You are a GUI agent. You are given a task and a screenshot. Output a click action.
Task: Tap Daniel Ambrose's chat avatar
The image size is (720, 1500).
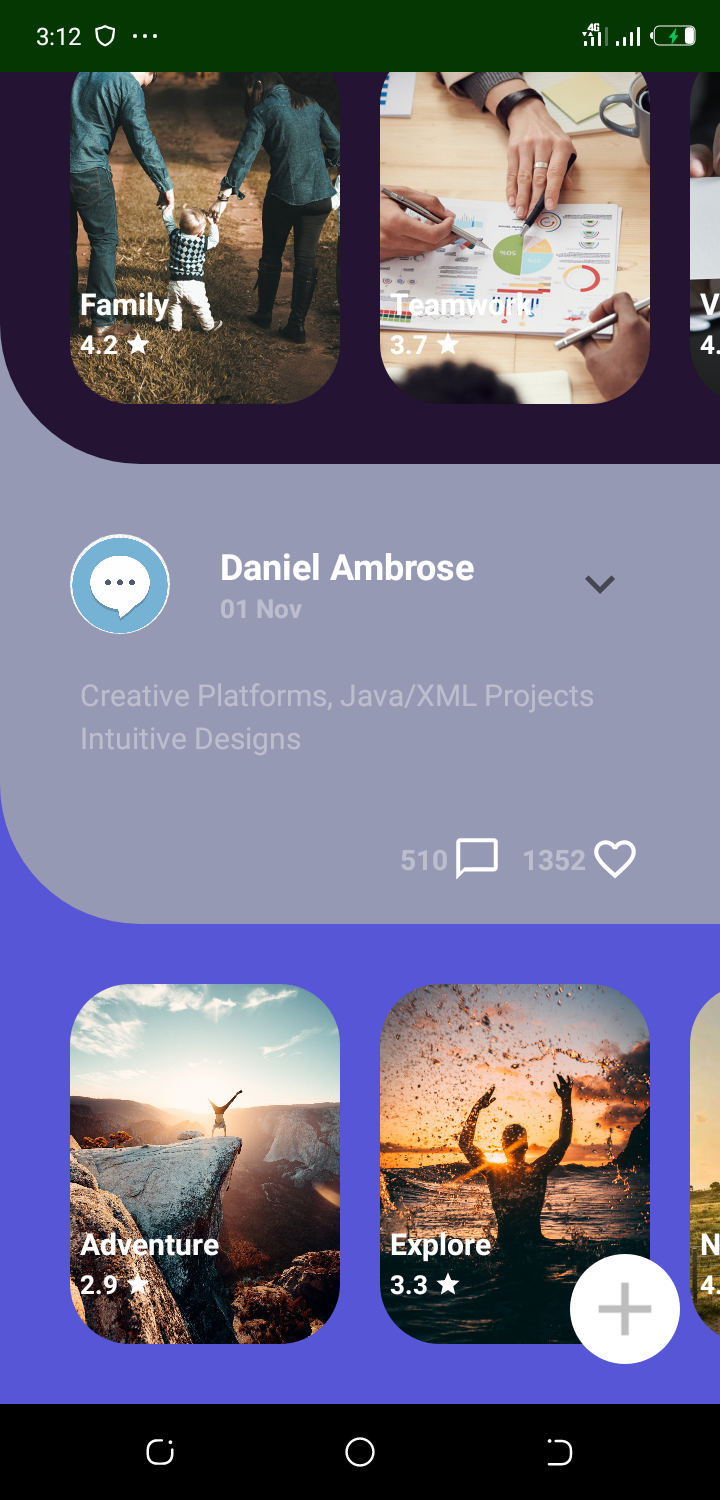(120, 584)
